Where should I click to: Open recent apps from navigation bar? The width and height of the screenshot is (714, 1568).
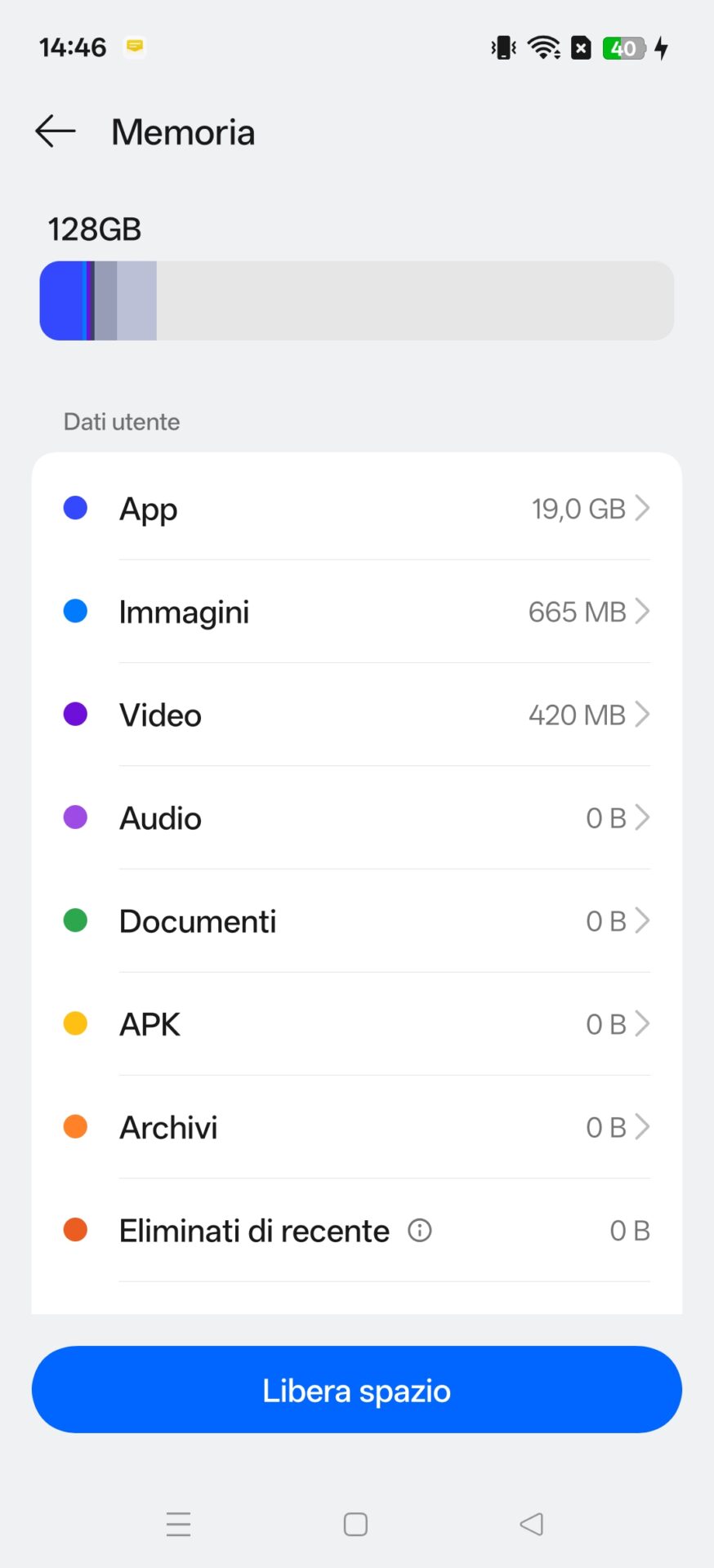[x=178, y=1524]
